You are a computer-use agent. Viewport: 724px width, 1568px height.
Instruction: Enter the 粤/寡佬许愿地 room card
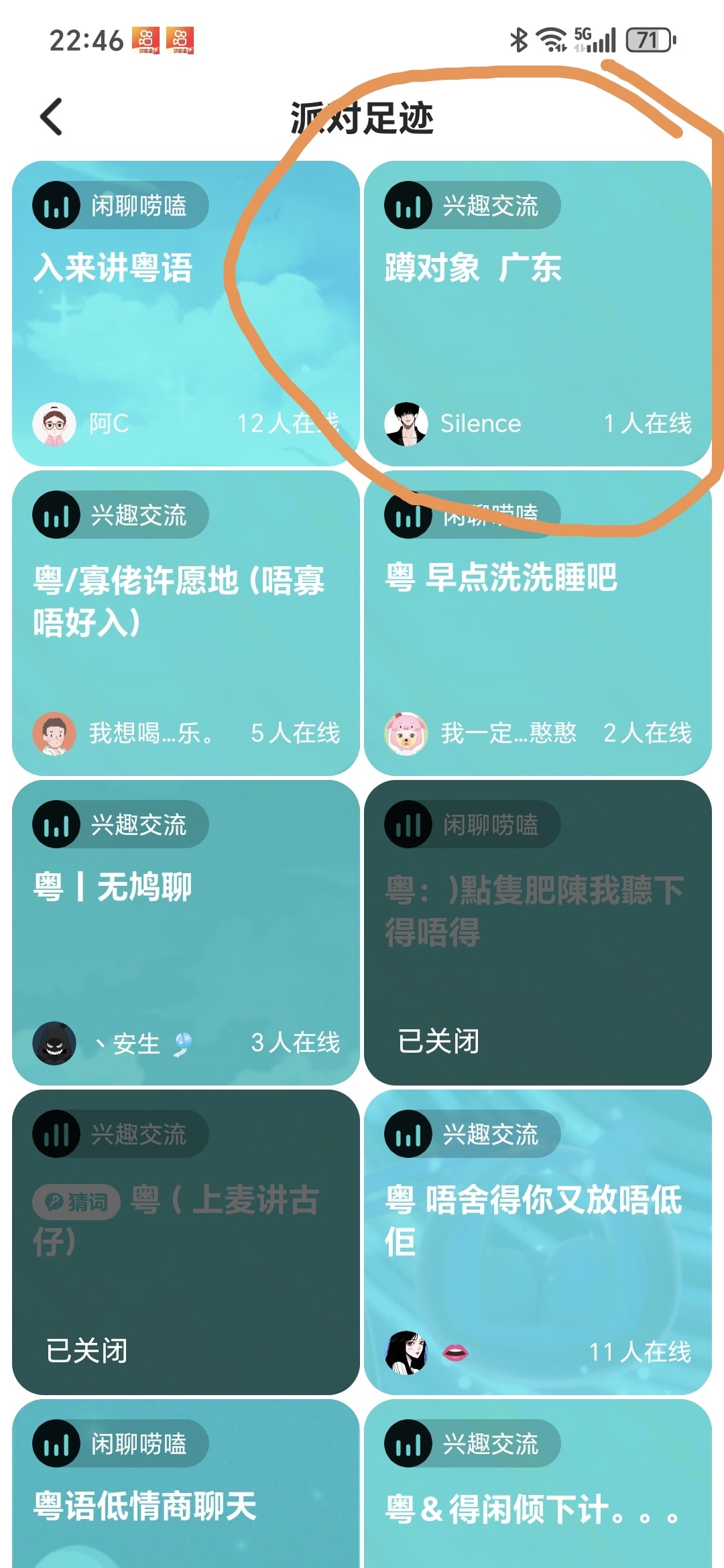coord(186,623)
